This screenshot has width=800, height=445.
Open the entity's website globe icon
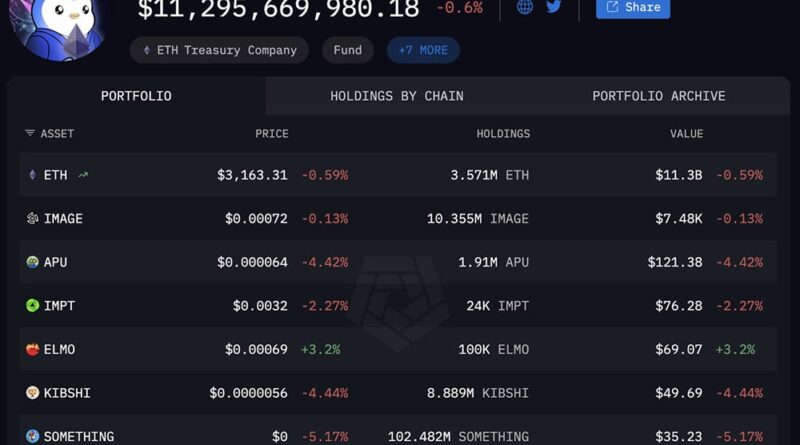[x=525, y=7]
